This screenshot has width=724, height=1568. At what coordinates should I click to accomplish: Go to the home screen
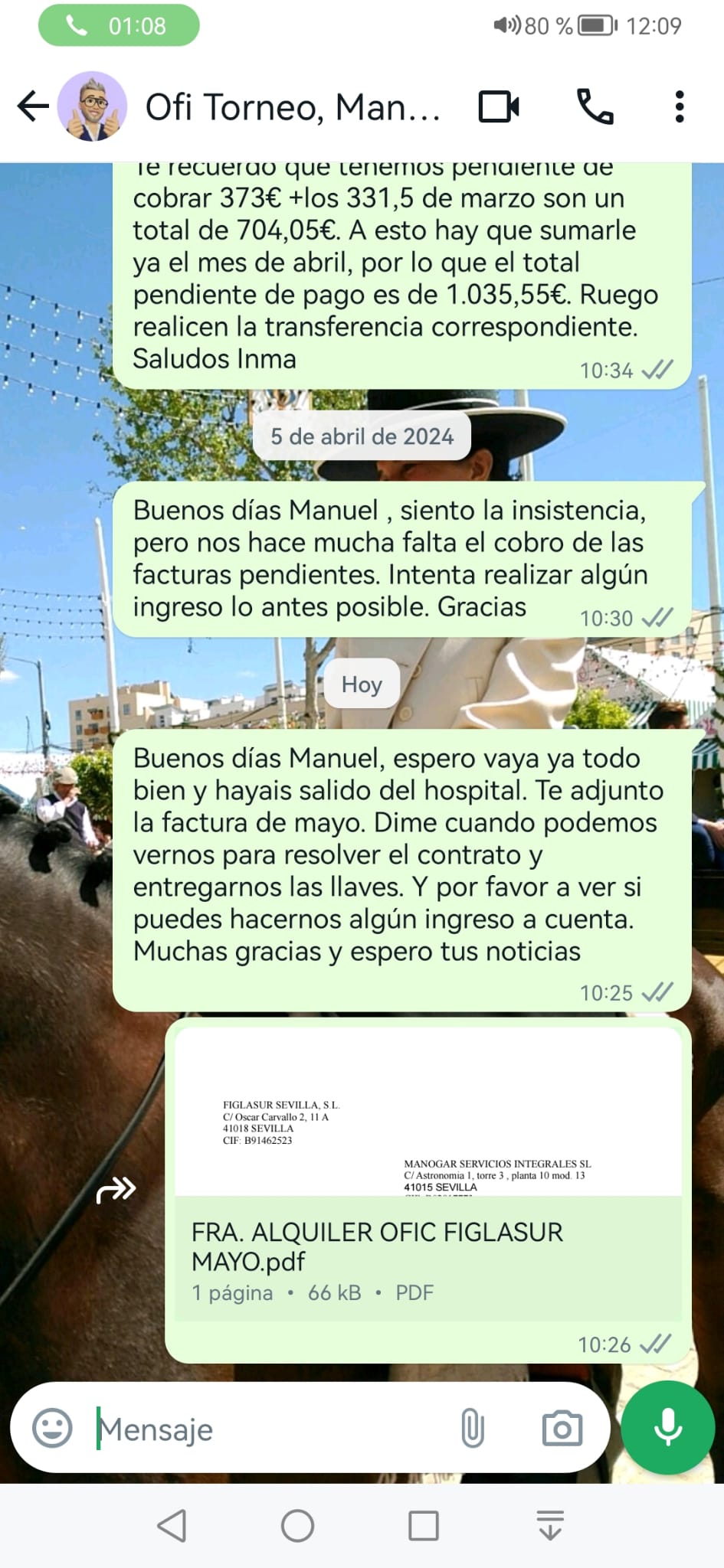click(297, 1525)
